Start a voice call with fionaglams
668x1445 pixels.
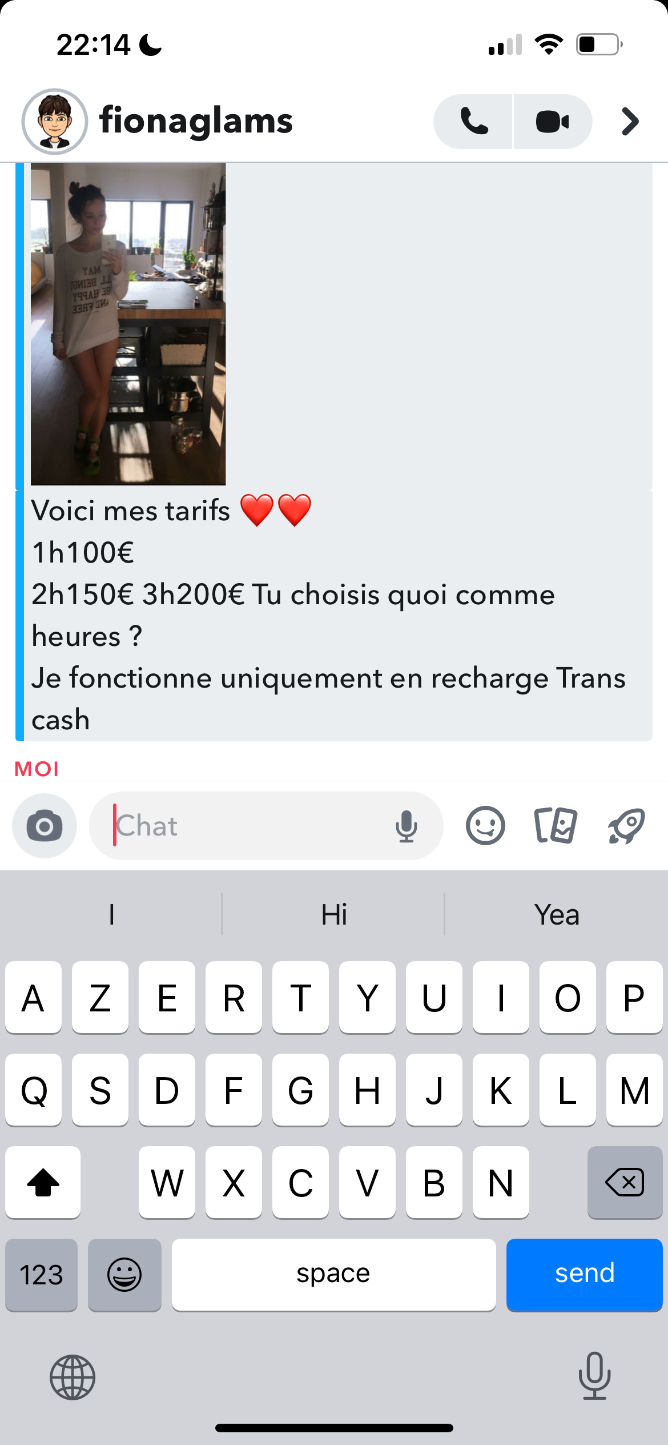(473, 121)
